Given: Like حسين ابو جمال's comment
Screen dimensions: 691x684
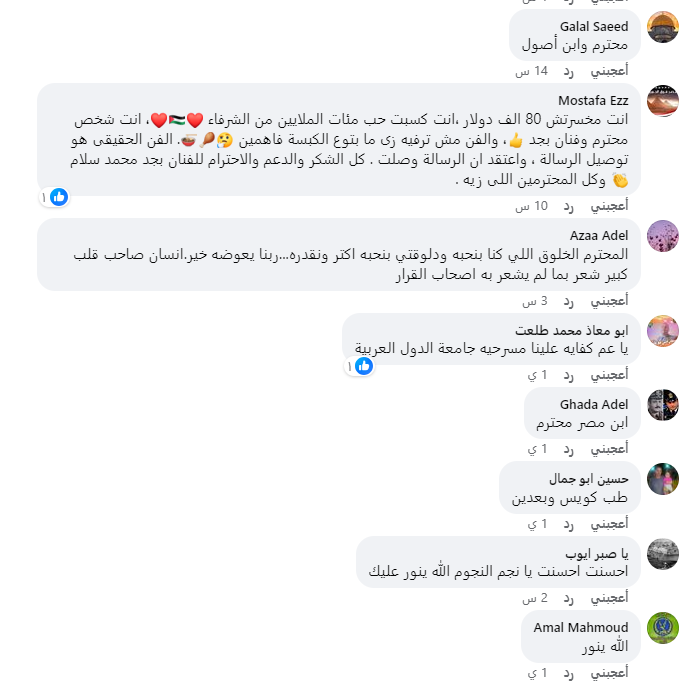Looking at the screenshot, I should (608, 523).
